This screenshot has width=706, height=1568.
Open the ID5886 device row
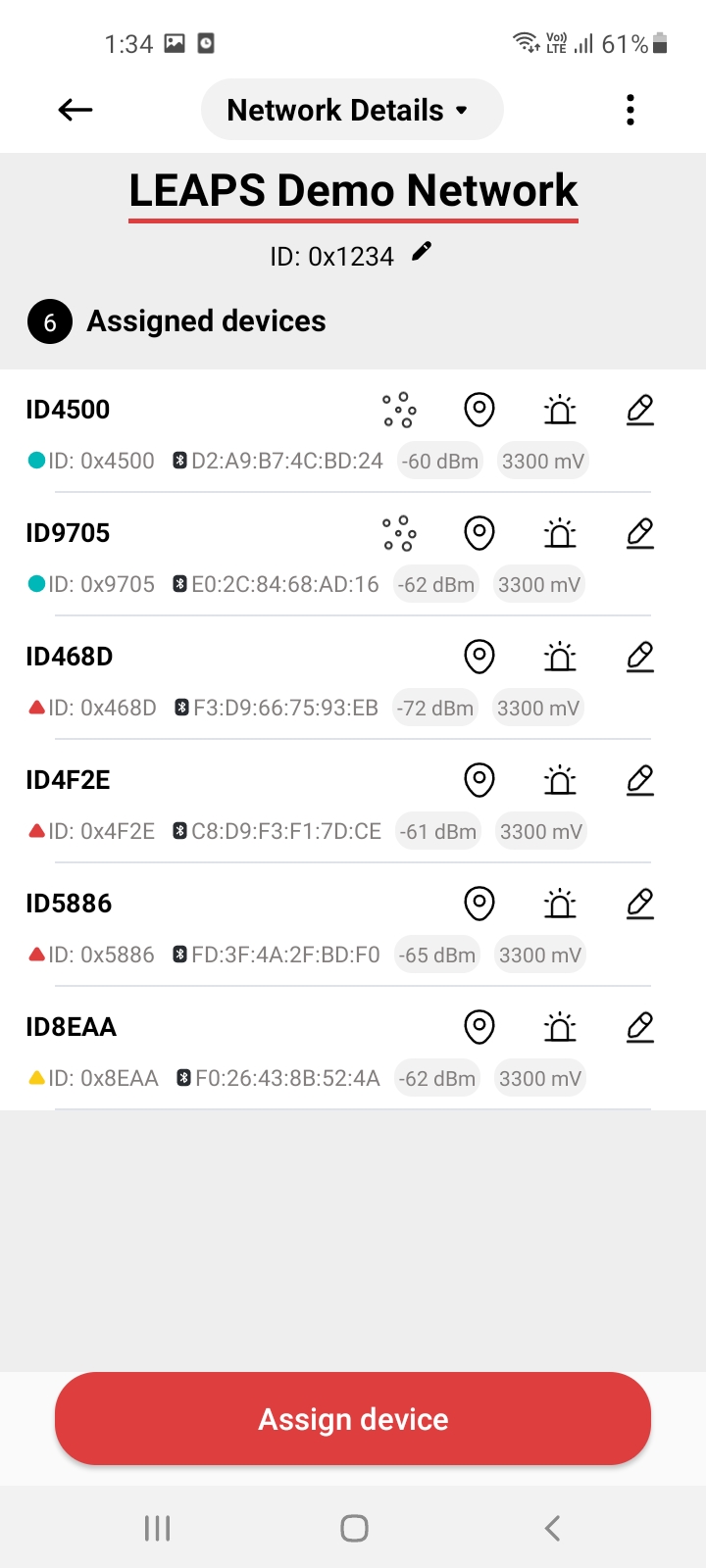point(353,925)
